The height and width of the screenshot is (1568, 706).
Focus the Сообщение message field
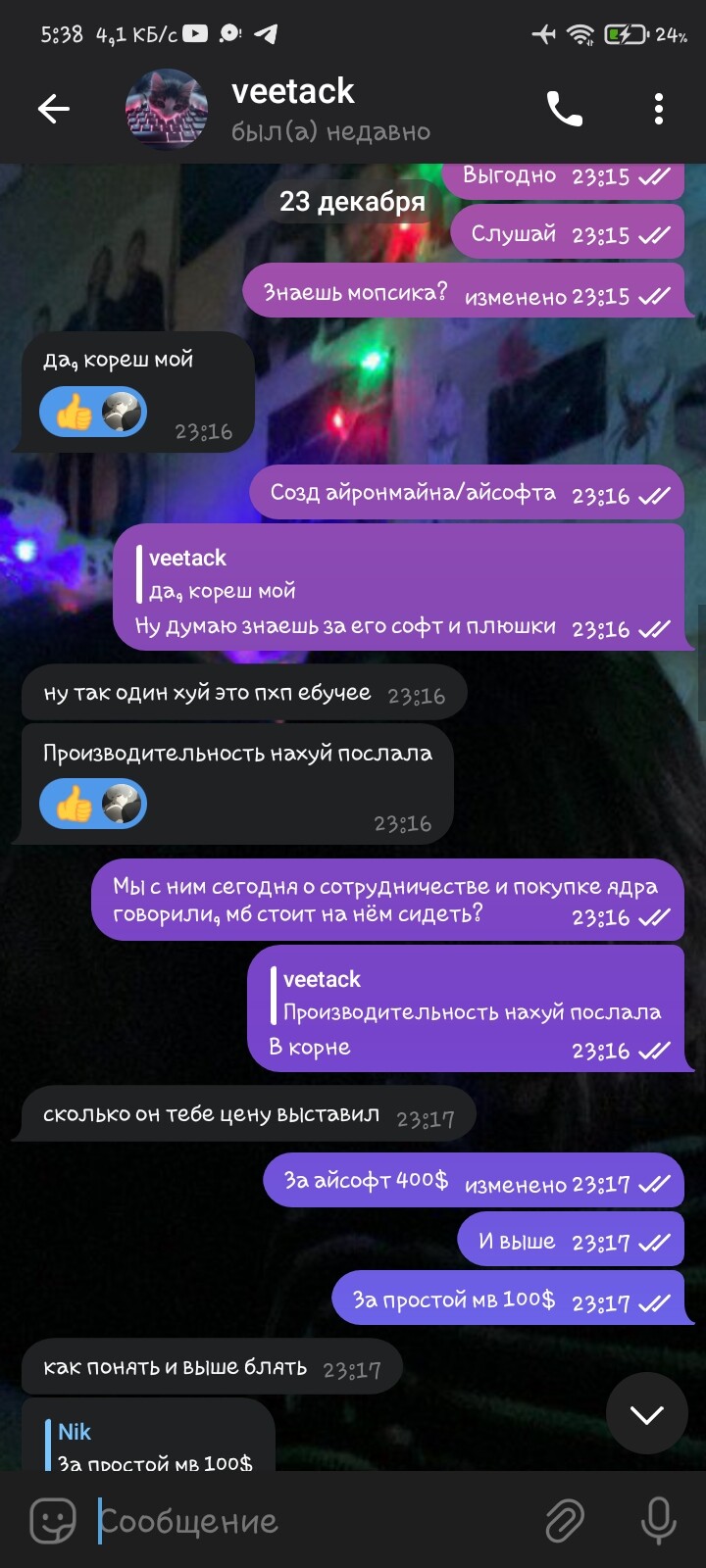coord(314,1521)
